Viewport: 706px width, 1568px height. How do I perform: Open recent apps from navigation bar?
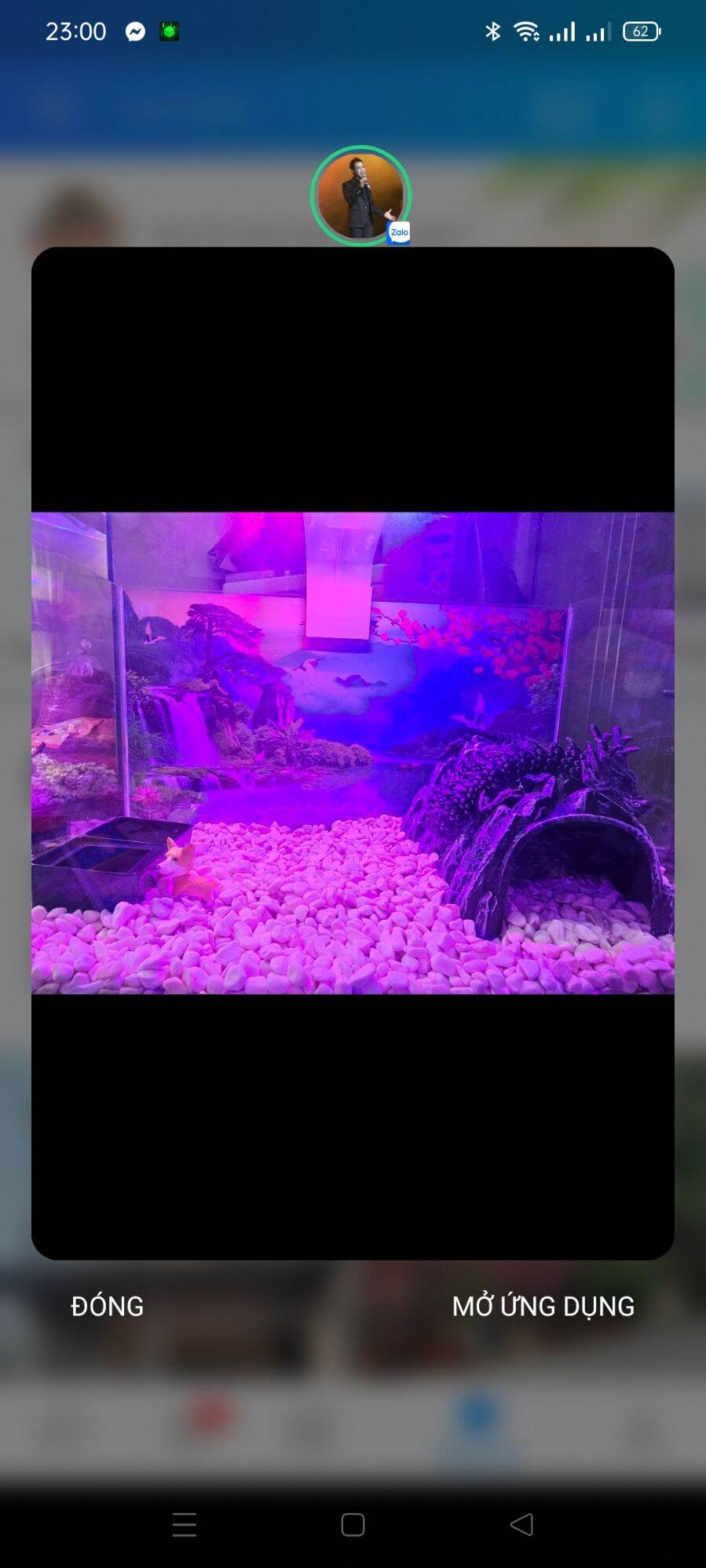click(185, 1524)
